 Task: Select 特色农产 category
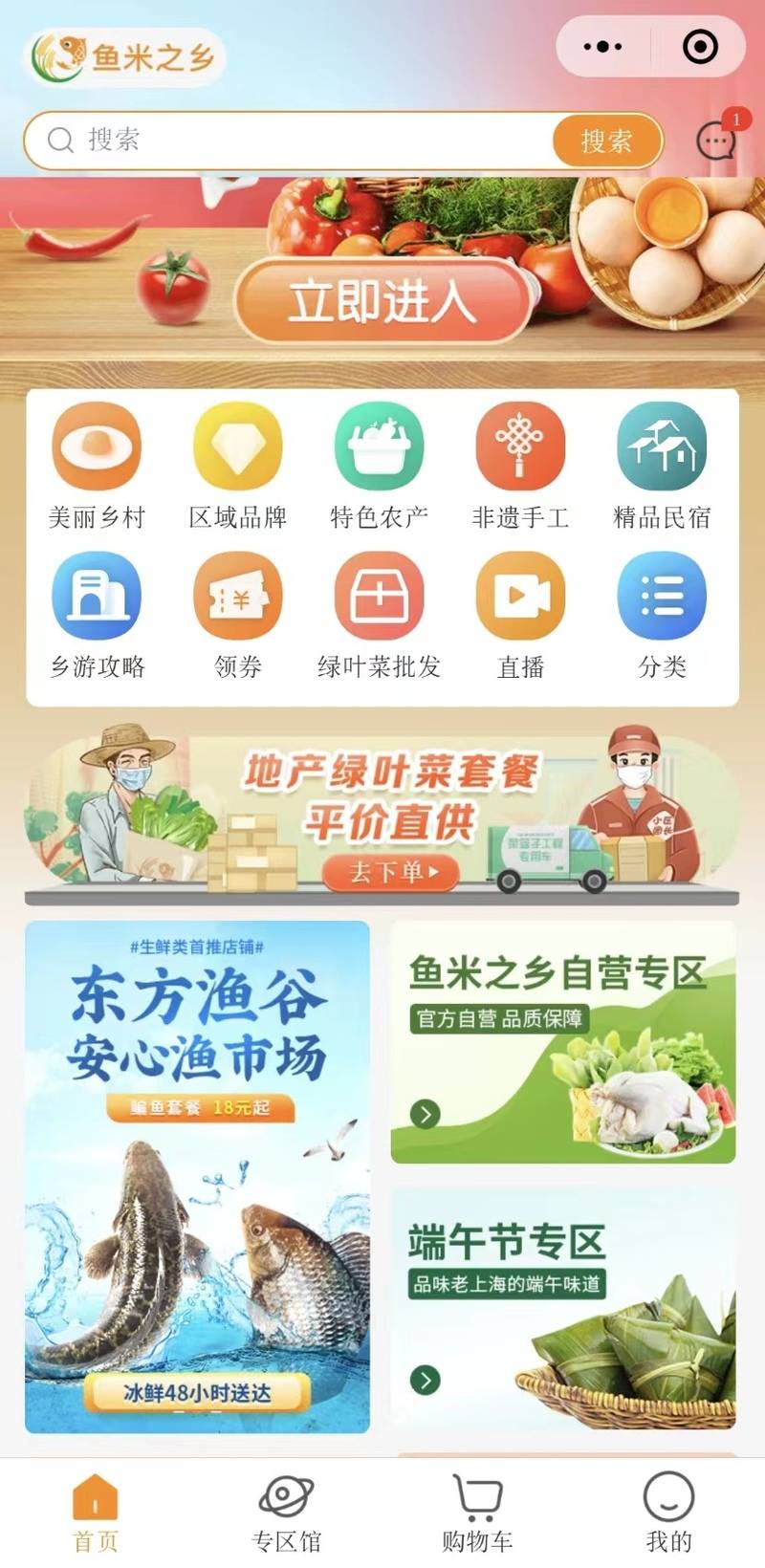(x=380, y=466)
